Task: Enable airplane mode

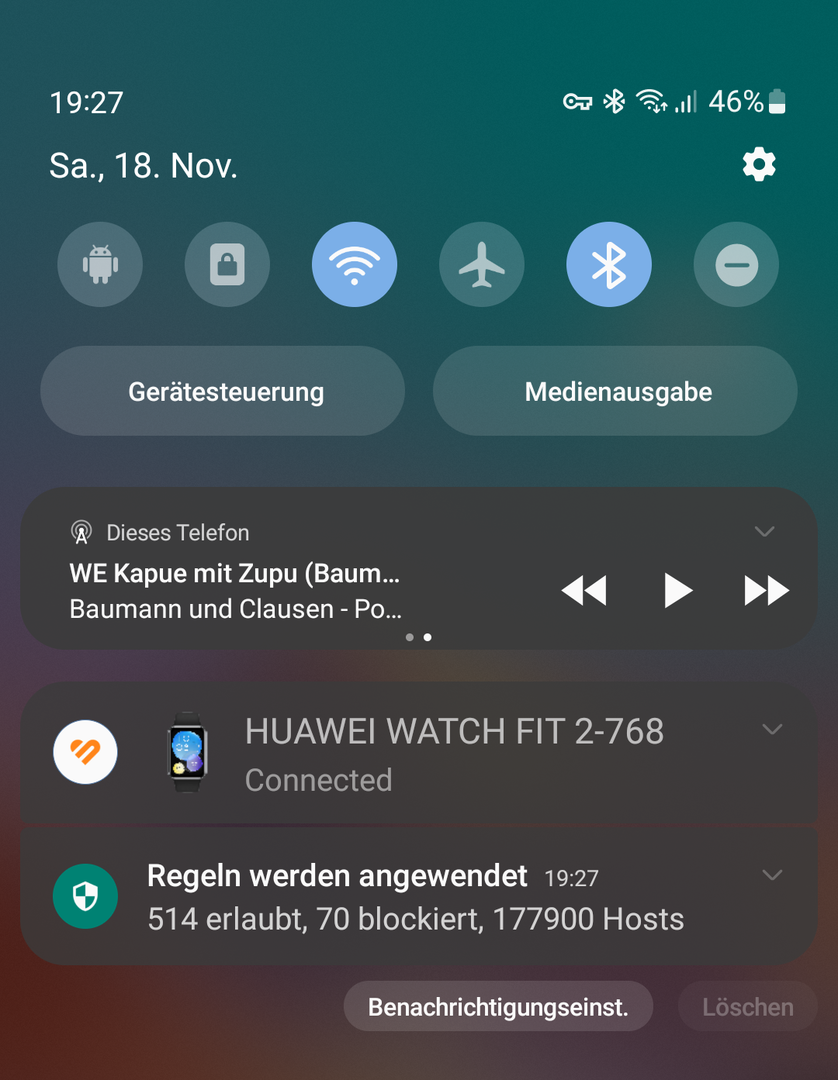Action: (x=481, y=265)
